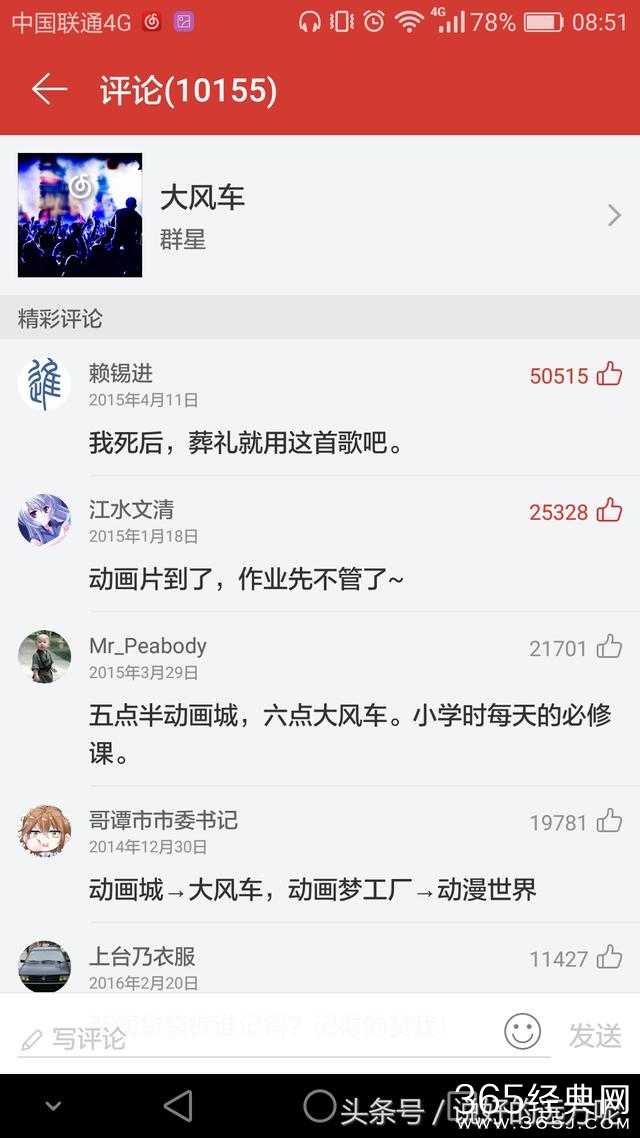Like 赖锡进's comment
640x1138 pixels.
tap(609, 375)
